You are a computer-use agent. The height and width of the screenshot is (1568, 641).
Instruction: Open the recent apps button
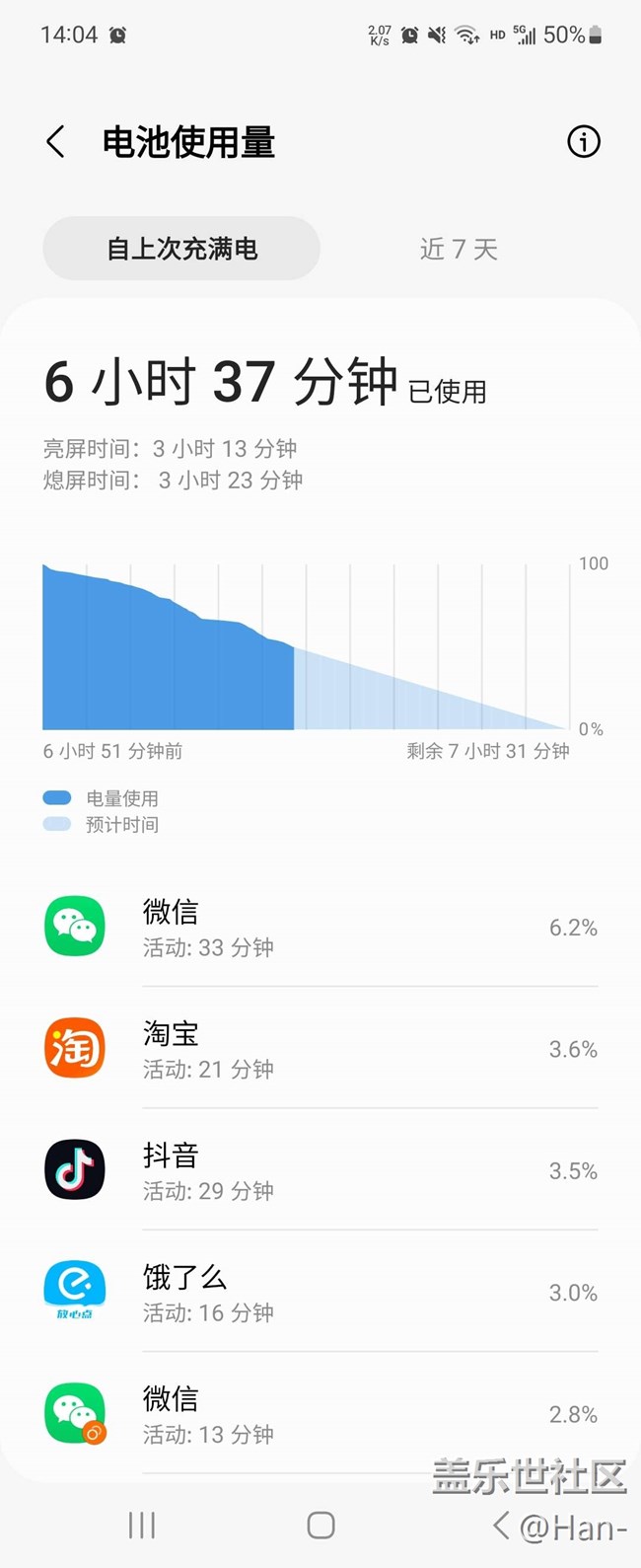142,1526
